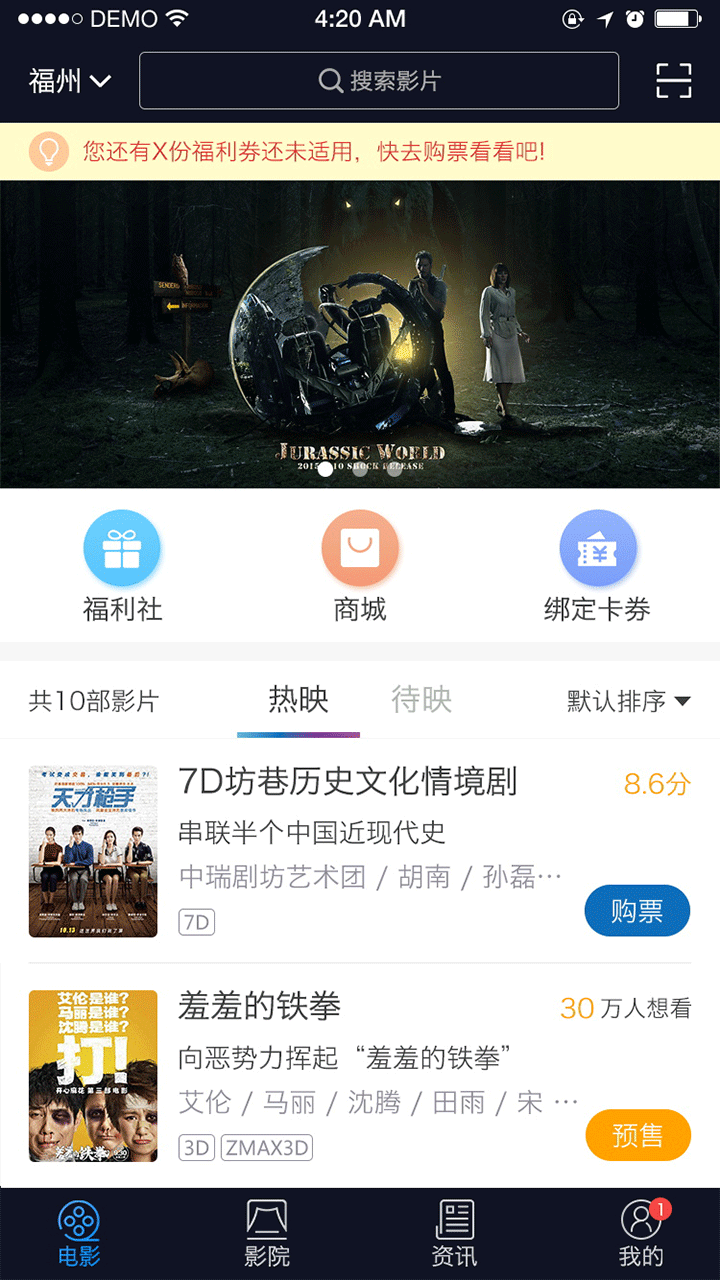The height and width of the screenshot is (1280, 720).
Task: Switch to the 影院 bottom tab
Action: pos(267,1235)
